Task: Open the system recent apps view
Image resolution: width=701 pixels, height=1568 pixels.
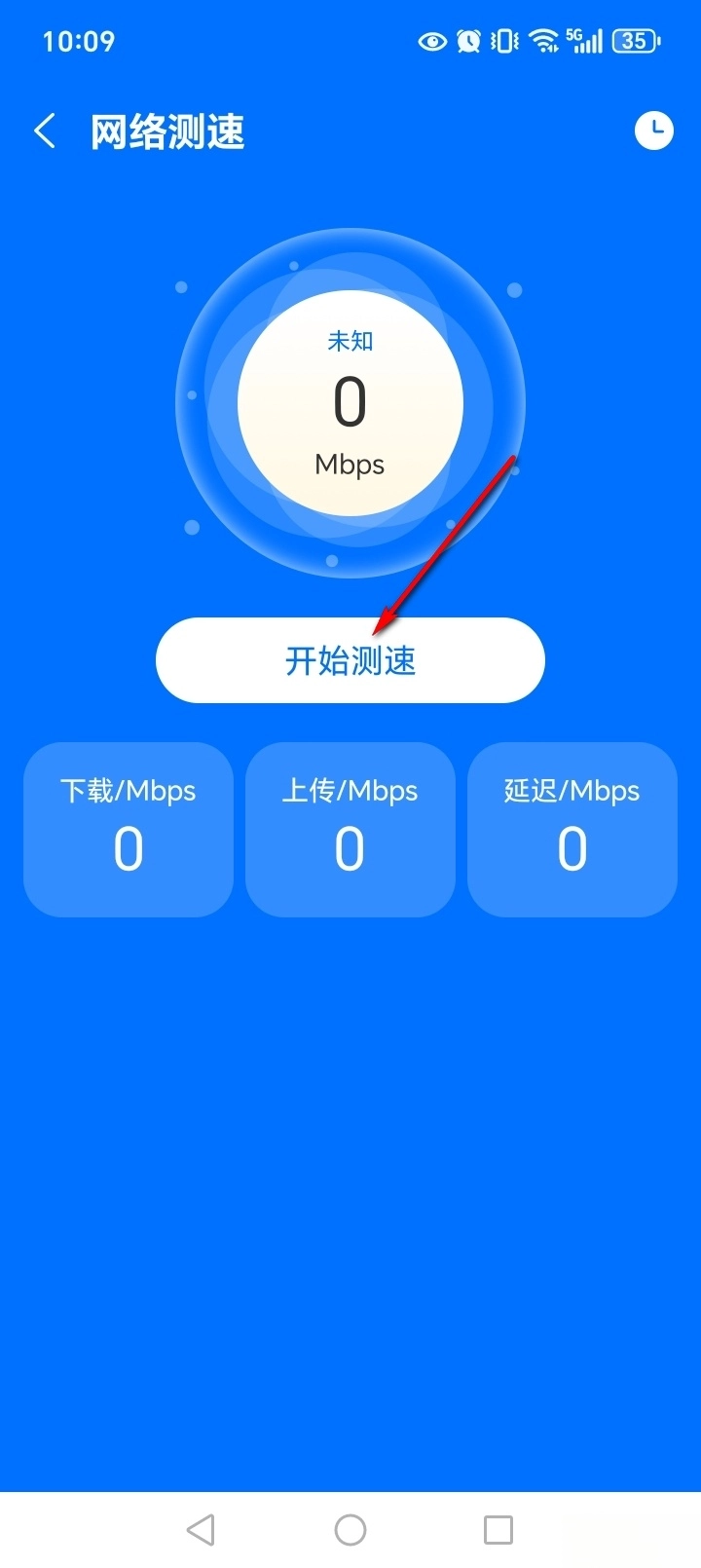Action: (x=498, y=1529)
